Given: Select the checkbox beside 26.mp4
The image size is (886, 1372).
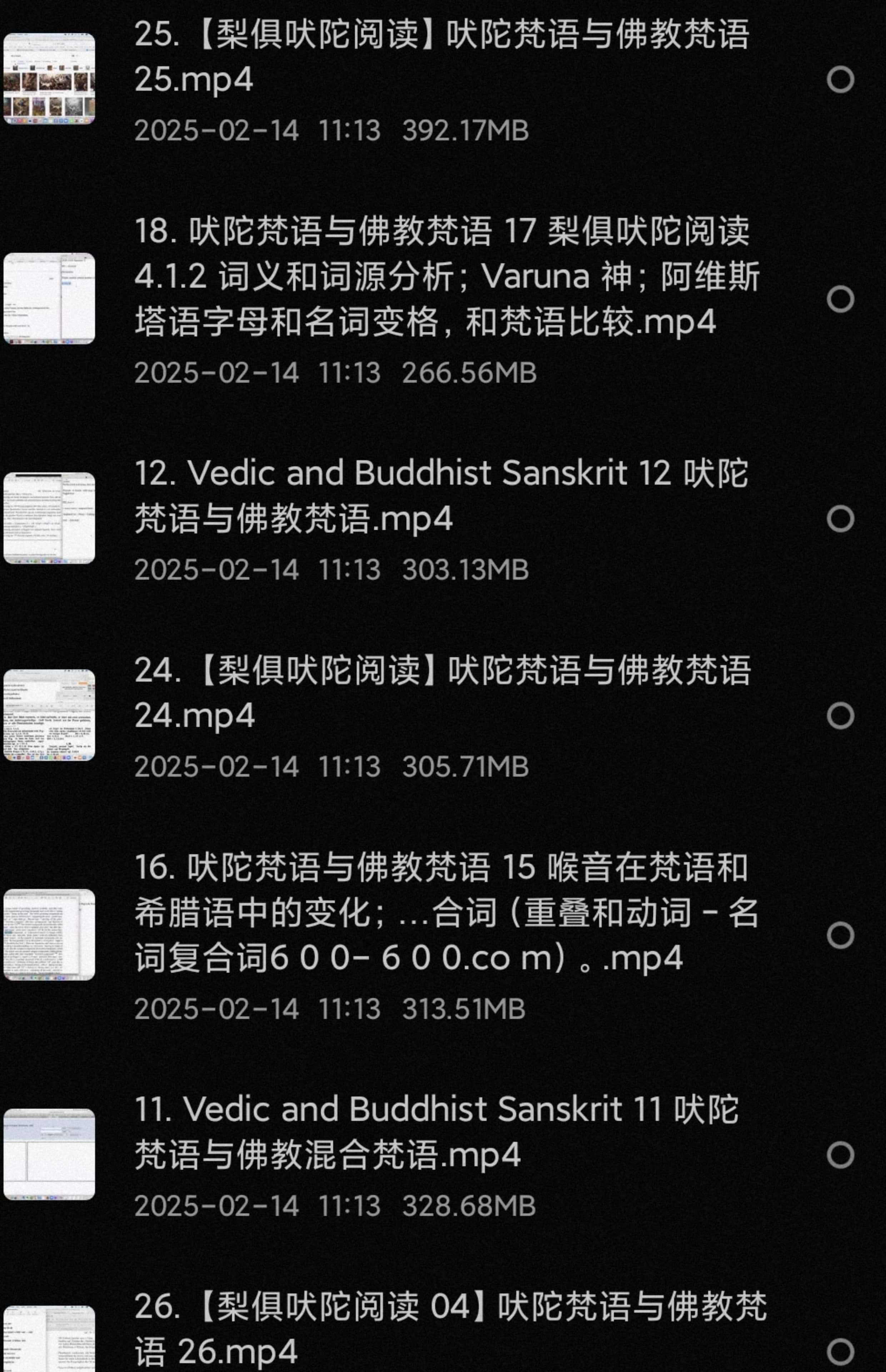Looking at the screenshot, I should click(840, 1352).
